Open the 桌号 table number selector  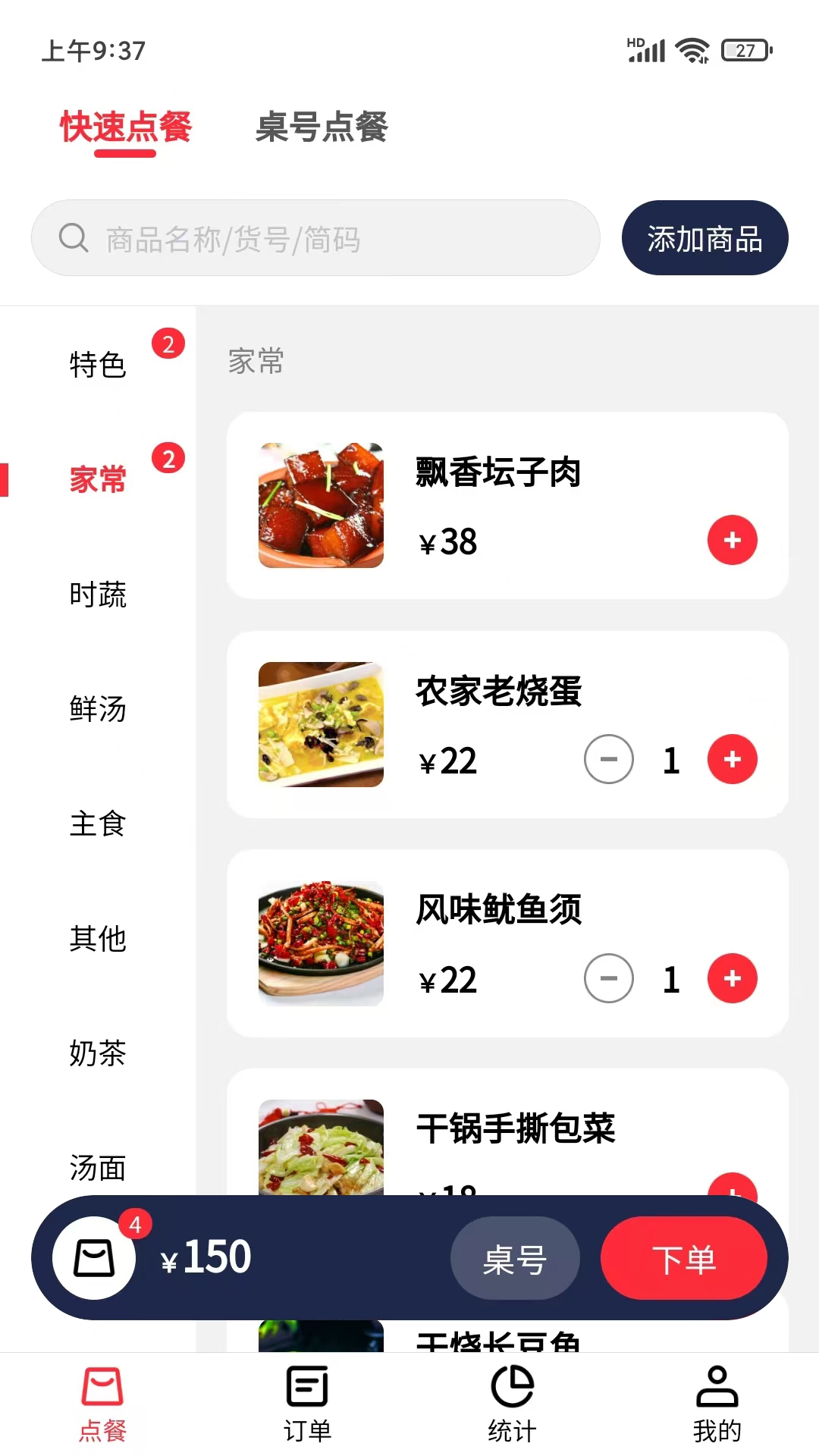tap(515, 1257)
